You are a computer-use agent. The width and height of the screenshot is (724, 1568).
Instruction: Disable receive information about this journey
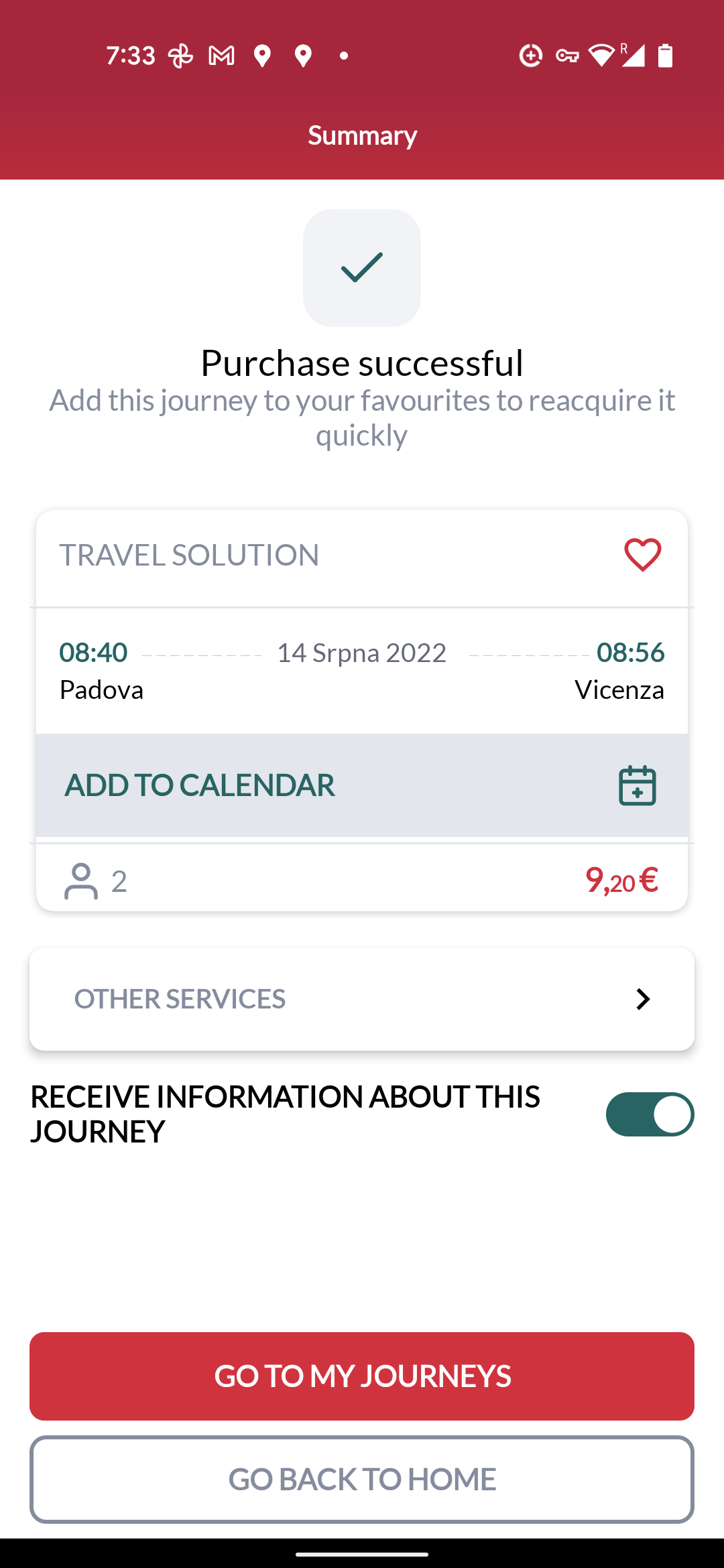pyautogui.click(x=650, y=1114)
